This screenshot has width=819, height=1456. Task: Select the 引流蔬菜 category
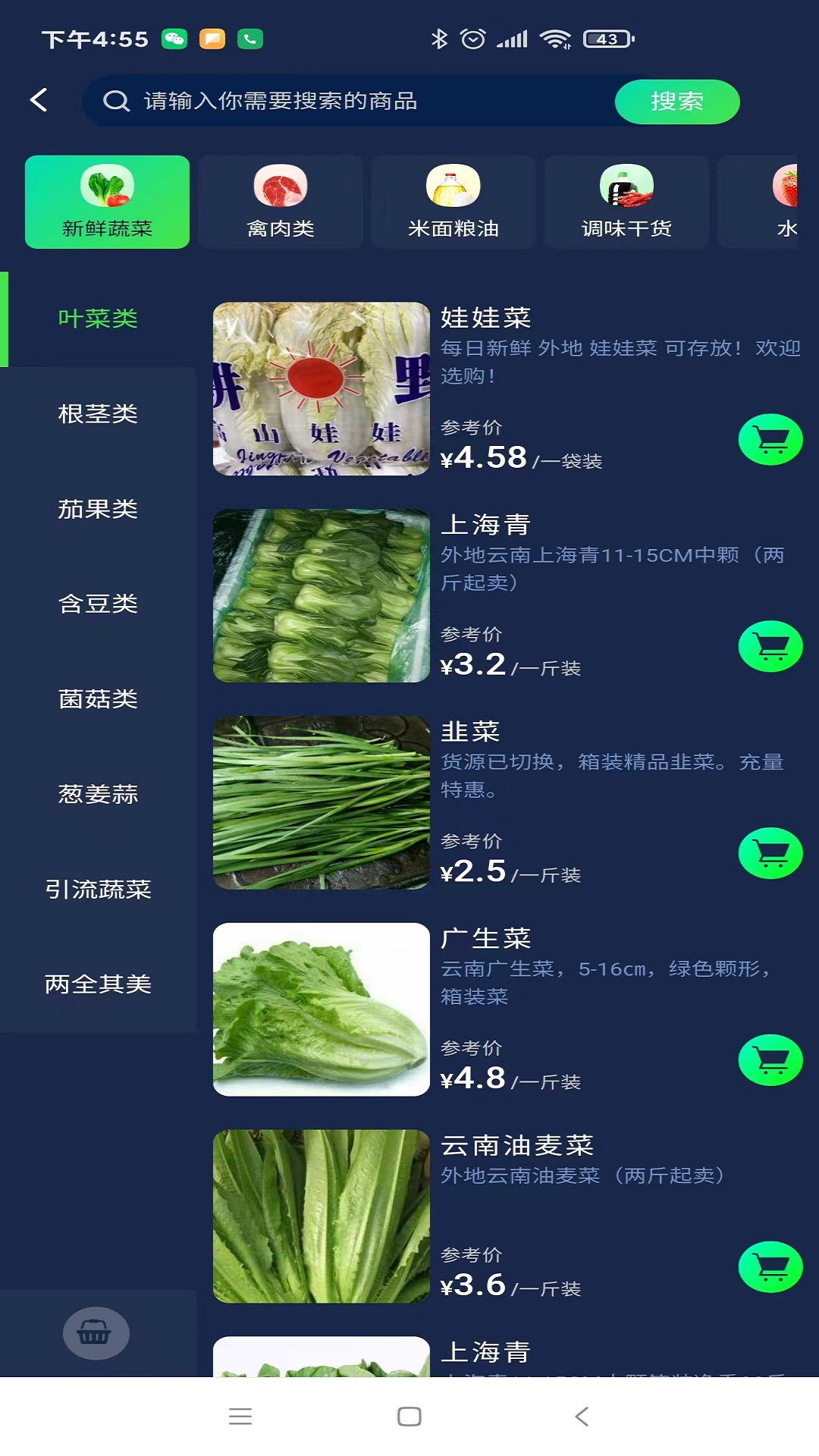point(99,890)
